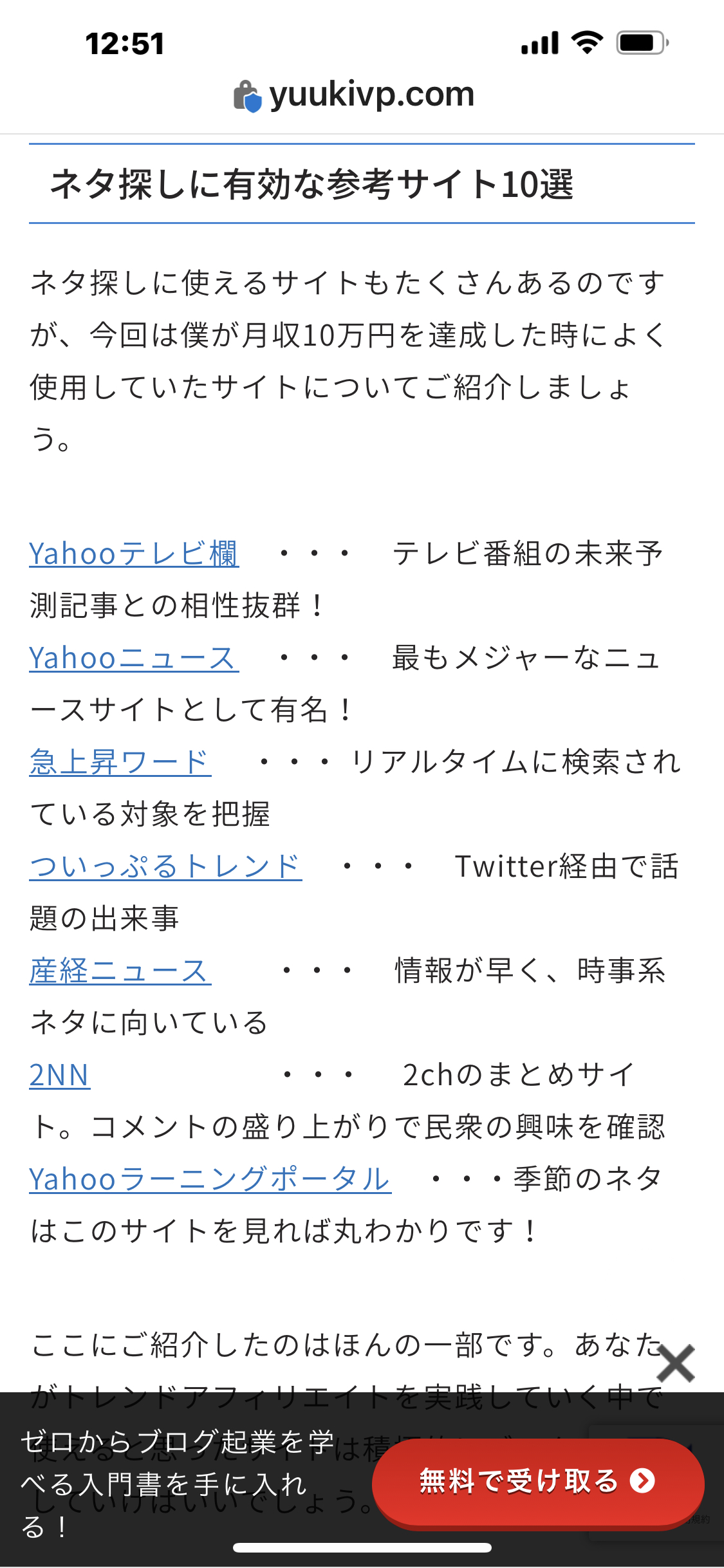
Task: Open the ついっぷるトレンド link
Action: coord(165,866)
